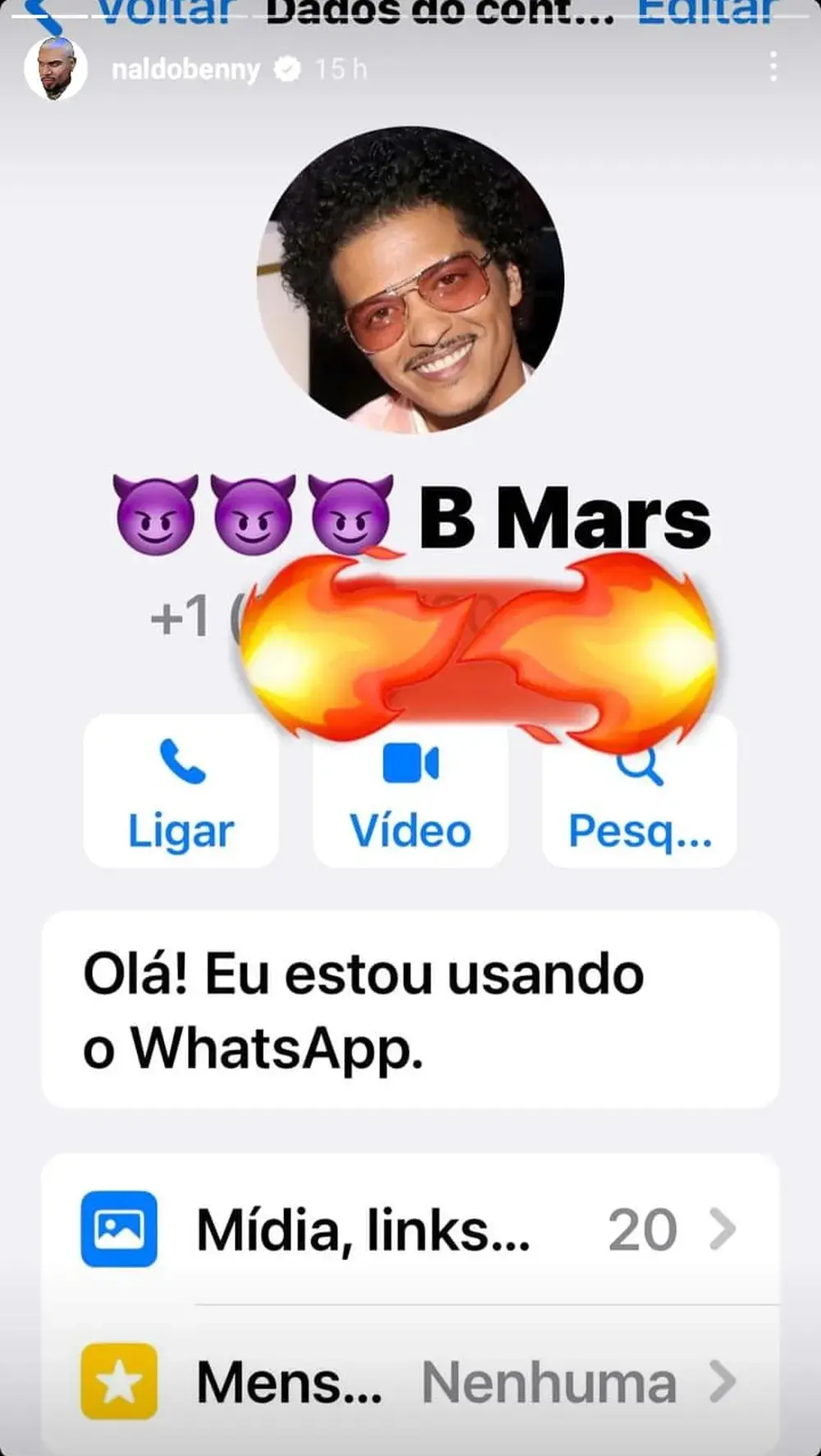Select the phone icon under Ligar
This screenshot has width=821, height=1456.
click(181, 765)
